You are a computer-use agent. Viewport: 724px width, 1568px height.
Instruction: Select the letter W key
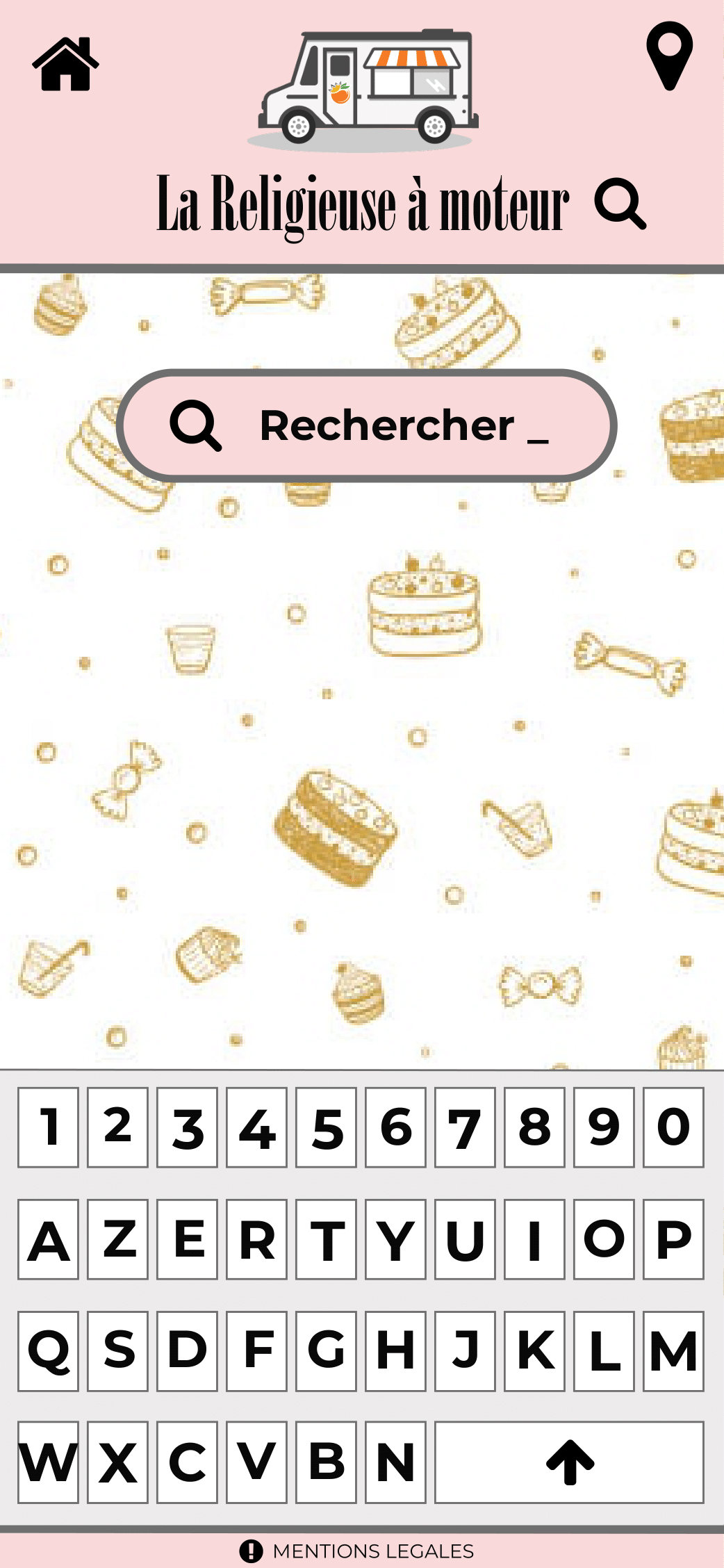[48, 1462]
